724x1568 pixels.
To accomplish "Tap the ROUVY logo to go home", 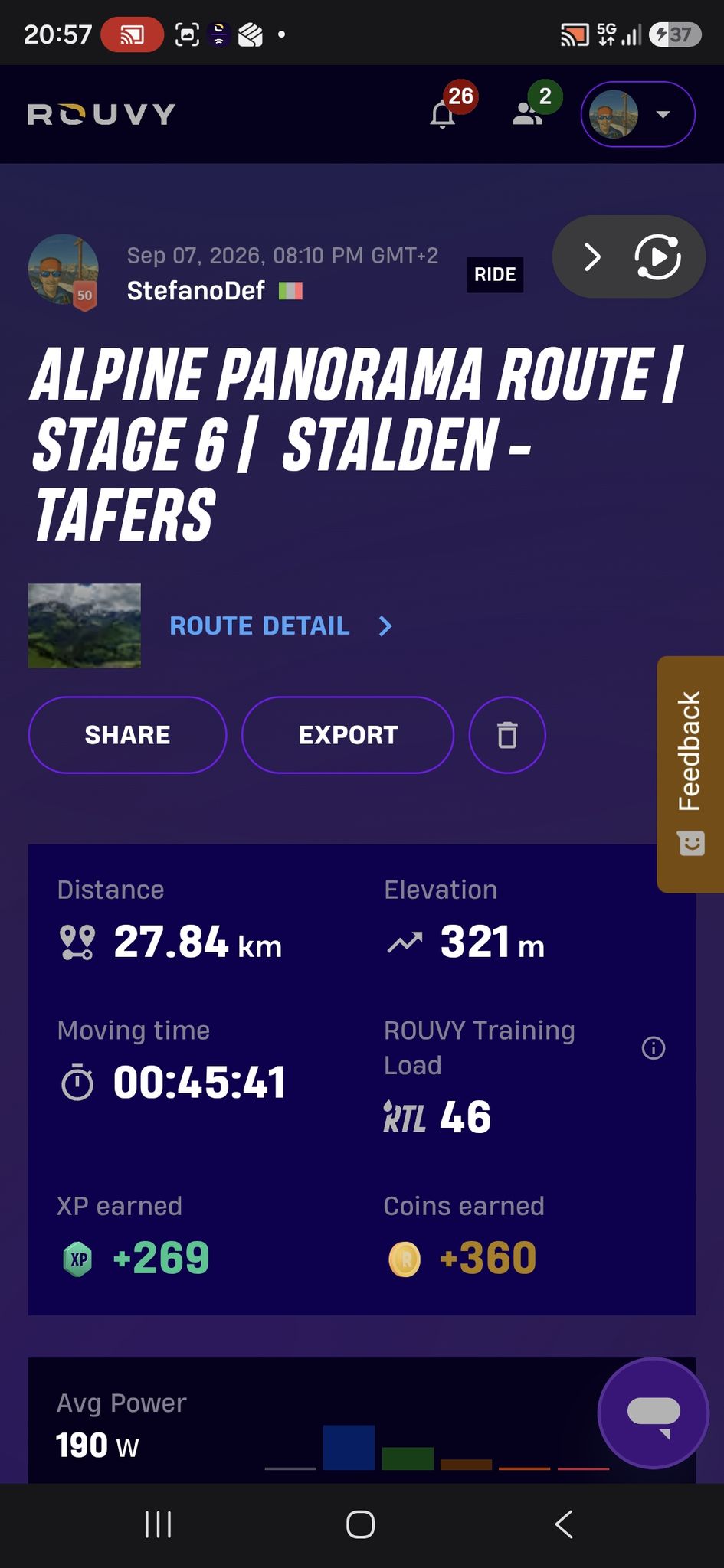I will click(x=102, y=114).
